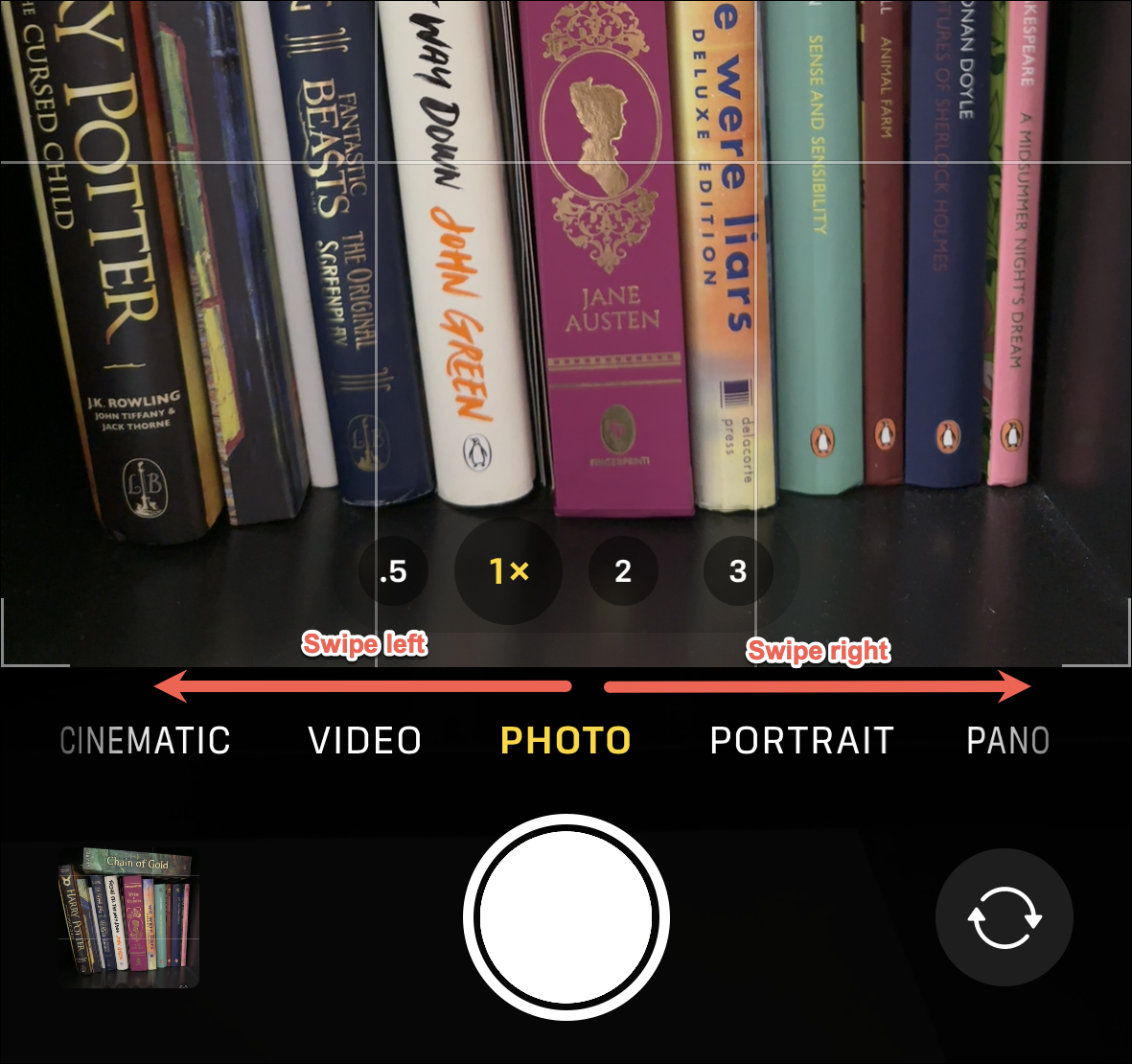
Task: Set zoom to 3
Action: [x=737, y=571]
